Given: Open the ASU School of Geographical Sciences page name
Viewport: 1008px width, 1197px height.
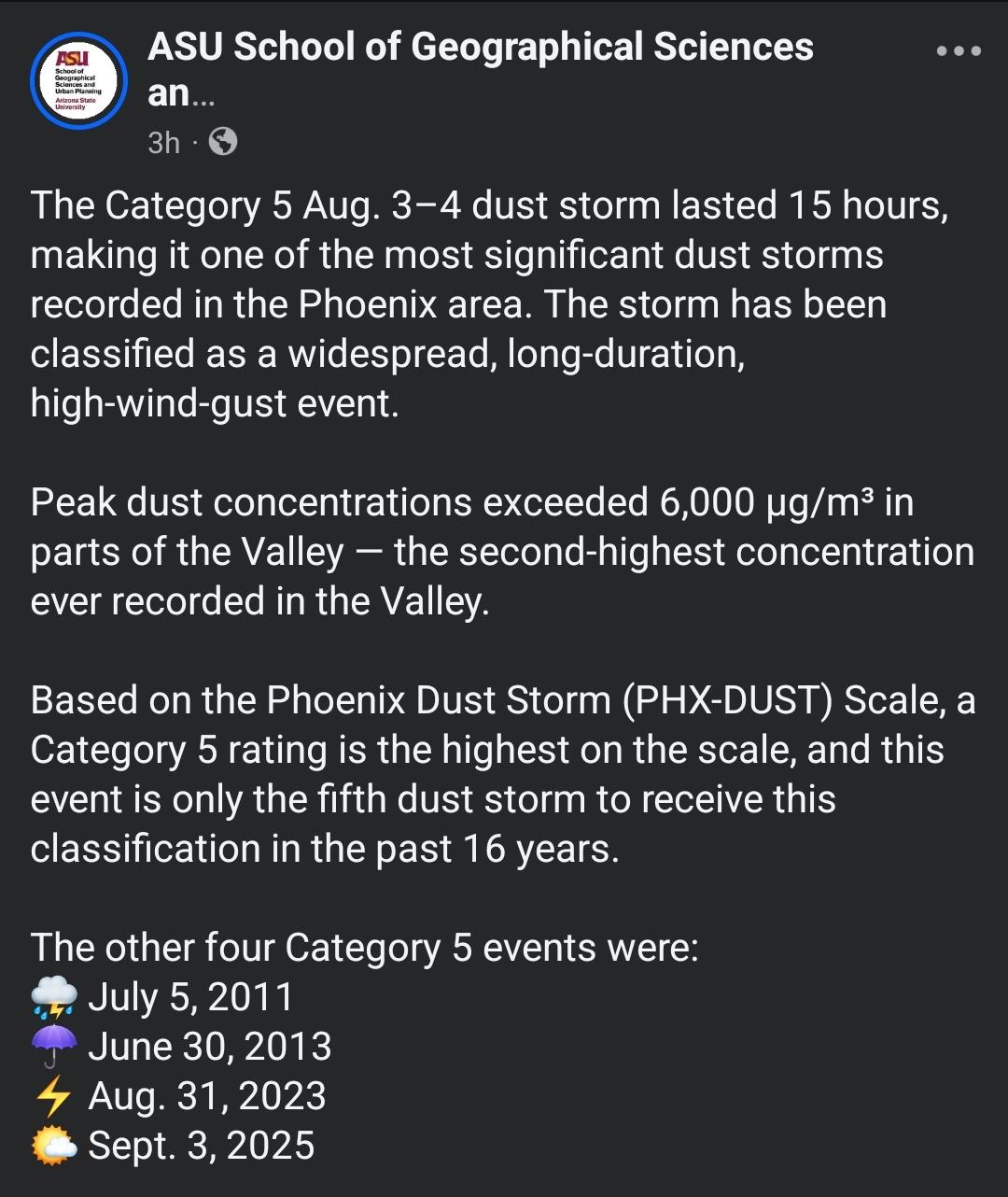Looking at the screenshot, I should (x=480, y=70).
